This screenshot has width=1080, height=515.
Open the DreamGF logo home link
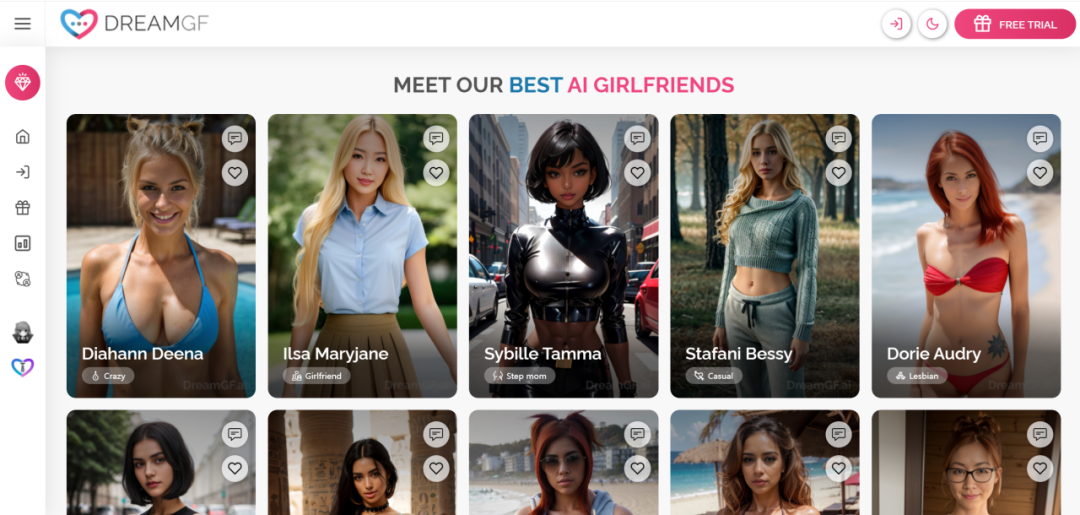click(x=134, y=24)
